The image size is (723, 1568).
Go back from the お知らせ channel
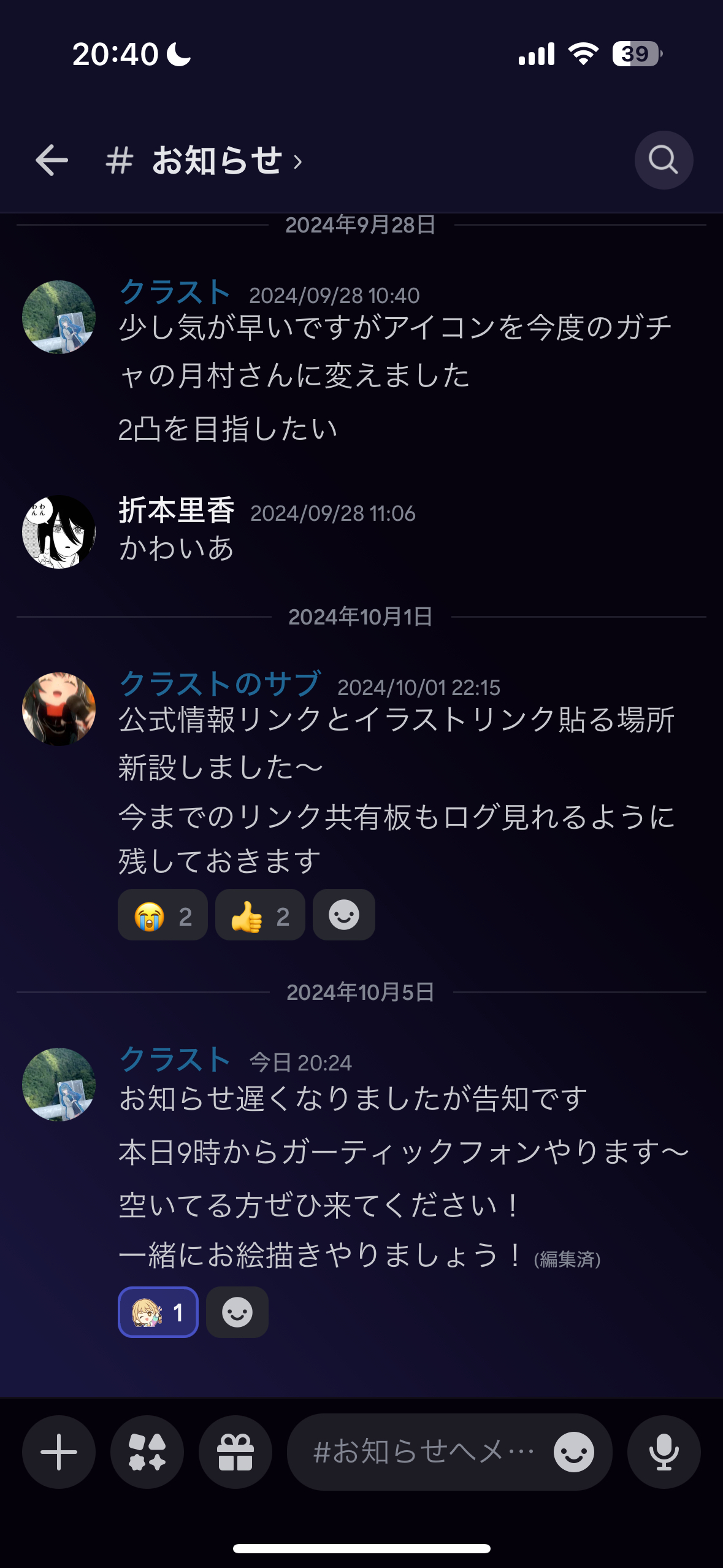tap(52, 161)
